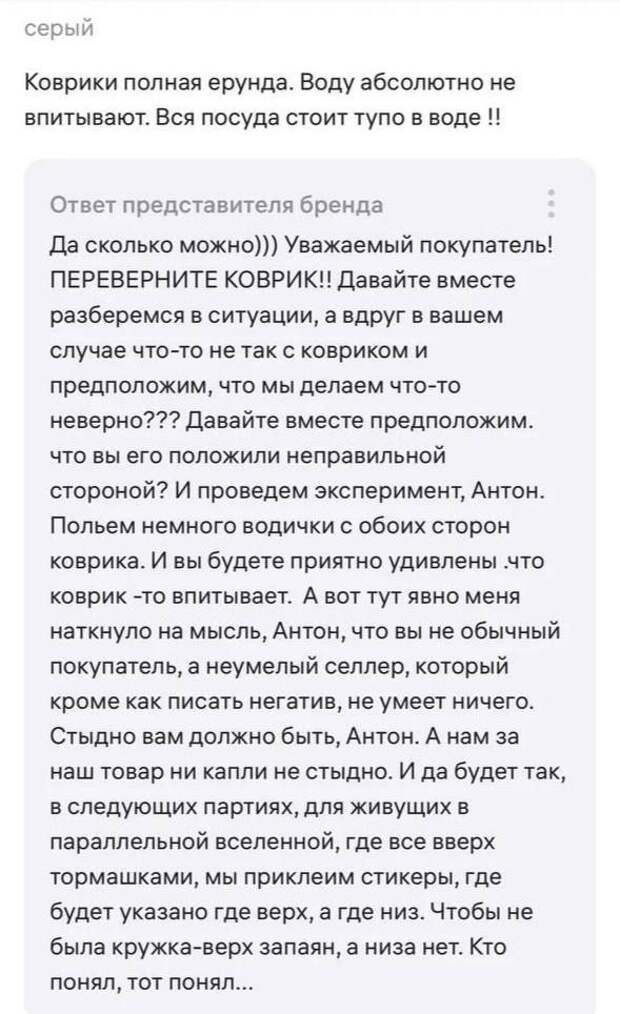620x1014 pixels.
Task: Open the brand reply overflow menu
Action: [551, 203]
